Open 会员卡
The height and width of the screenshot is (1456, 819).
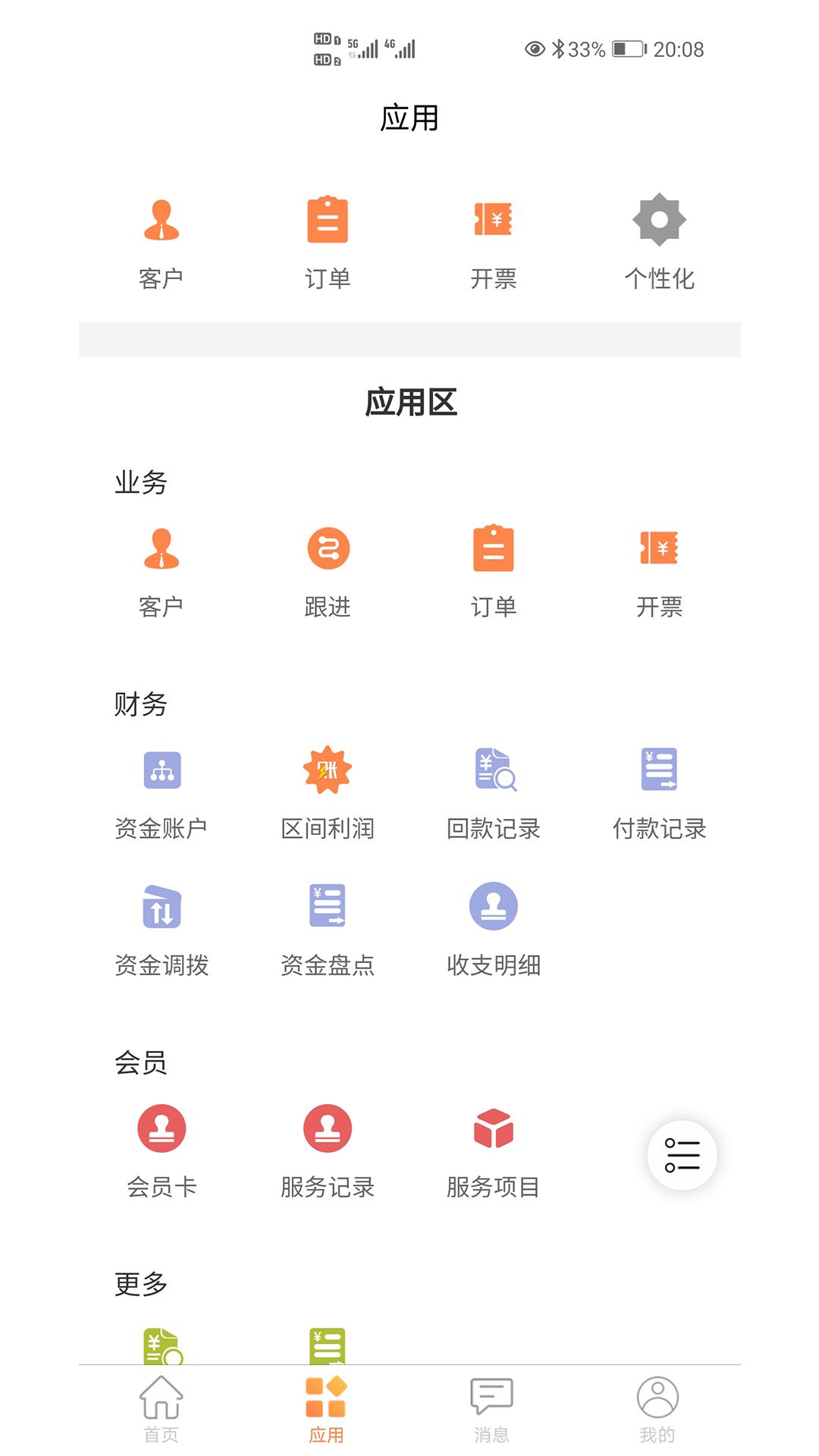pos(162,1129)
